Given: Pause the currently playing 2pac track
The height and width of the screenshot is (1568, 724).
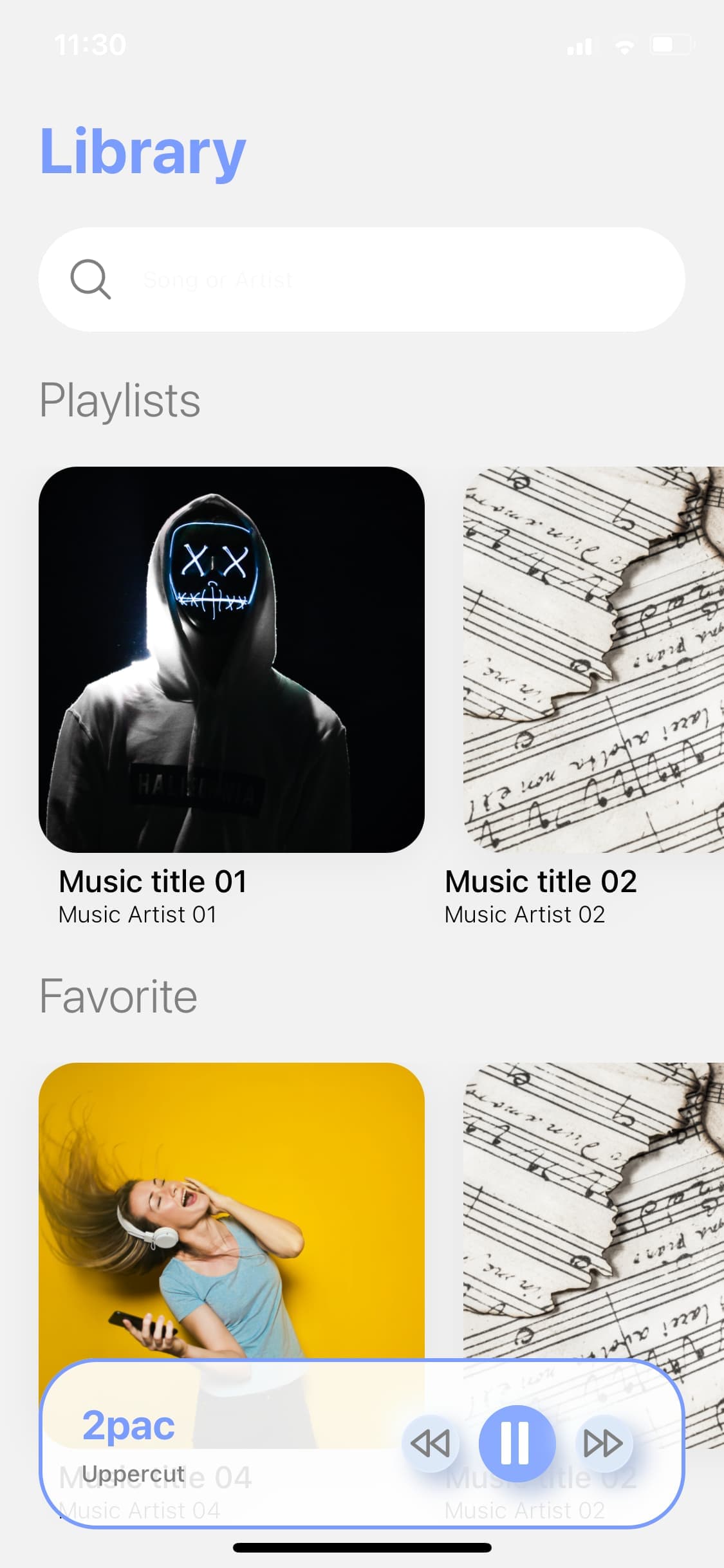Looking at the screenshot, I should coord(517,1443).
